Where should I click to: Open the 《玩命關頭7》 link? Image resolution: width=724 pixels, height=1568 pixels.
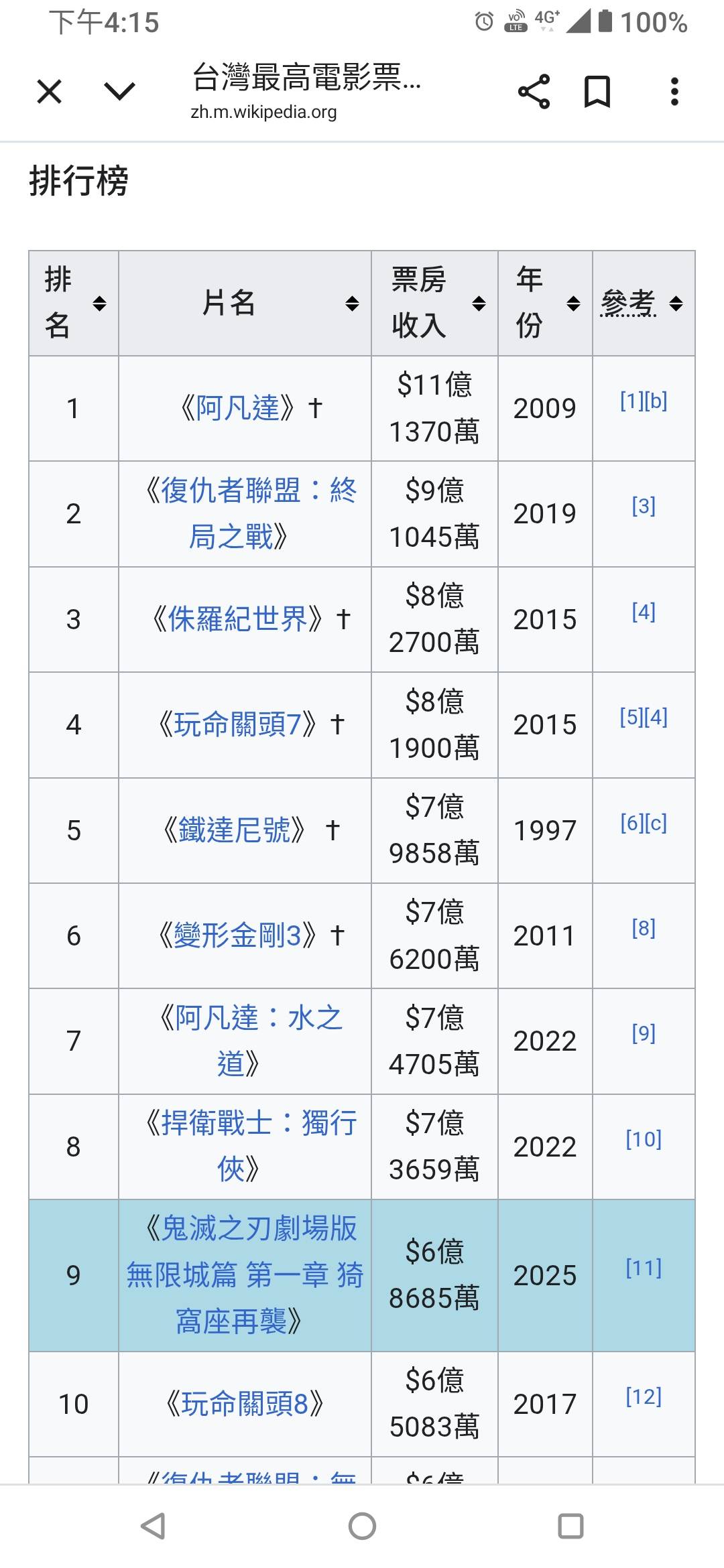click(x=237, y=724)
